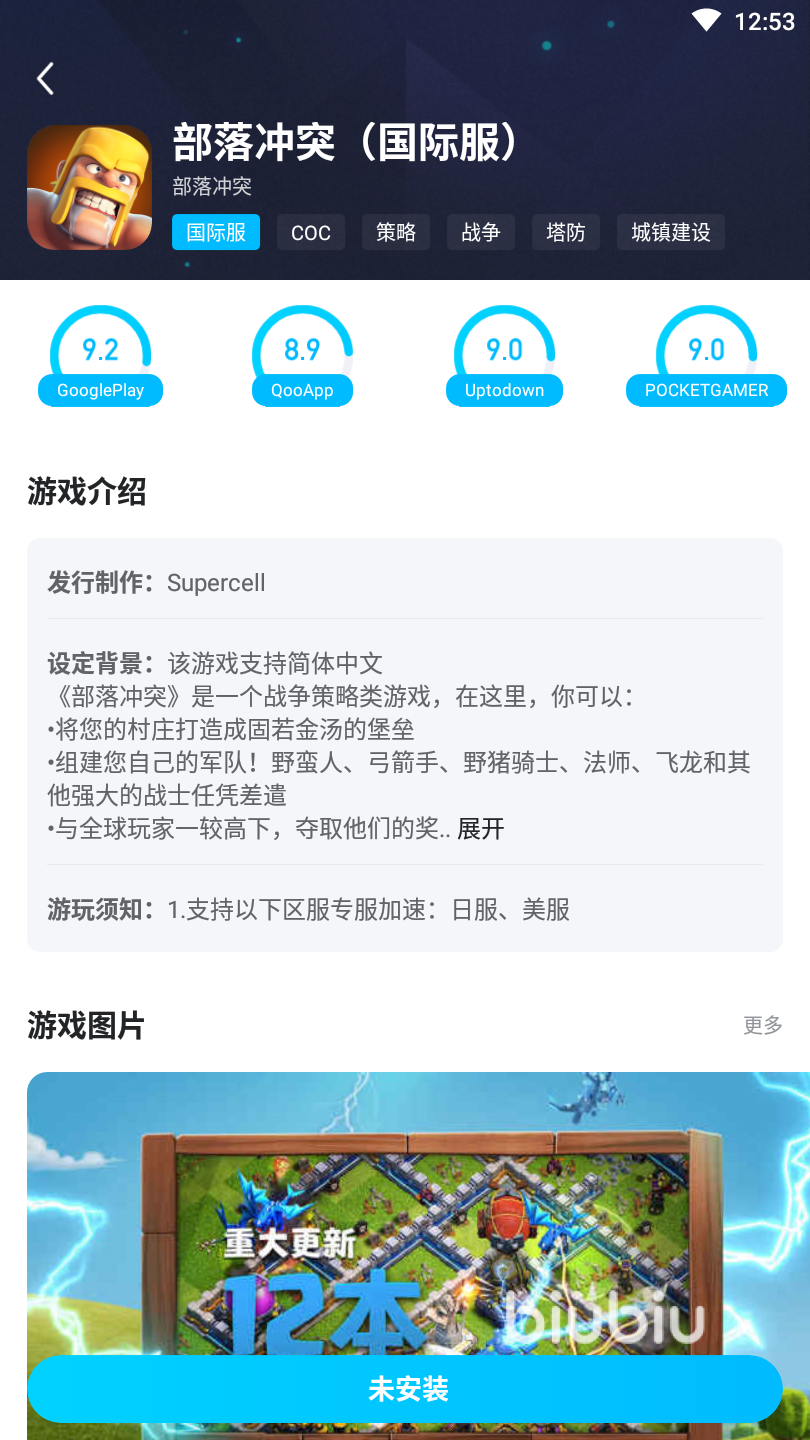Tap the 城镇建设 tag chip

pyautogui.click(x=671, y=232)
